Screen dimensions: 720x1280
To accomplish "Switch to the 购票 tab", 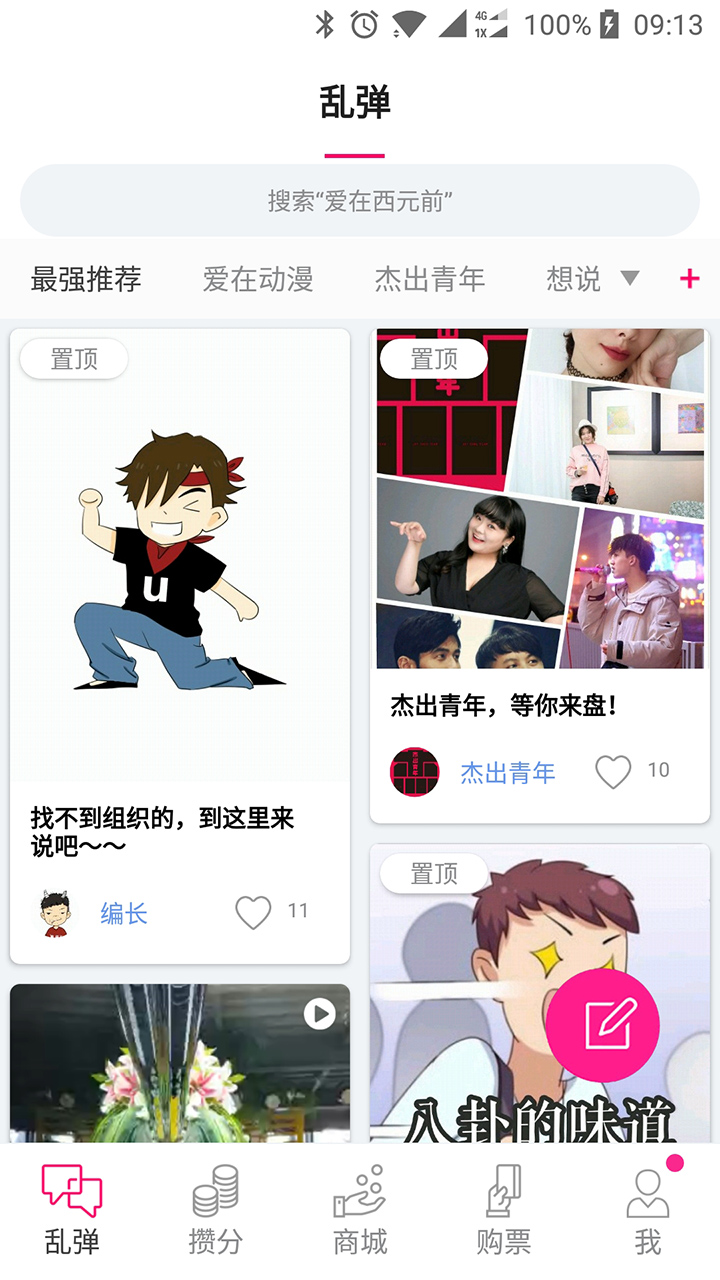I will tap(504, 1210).
